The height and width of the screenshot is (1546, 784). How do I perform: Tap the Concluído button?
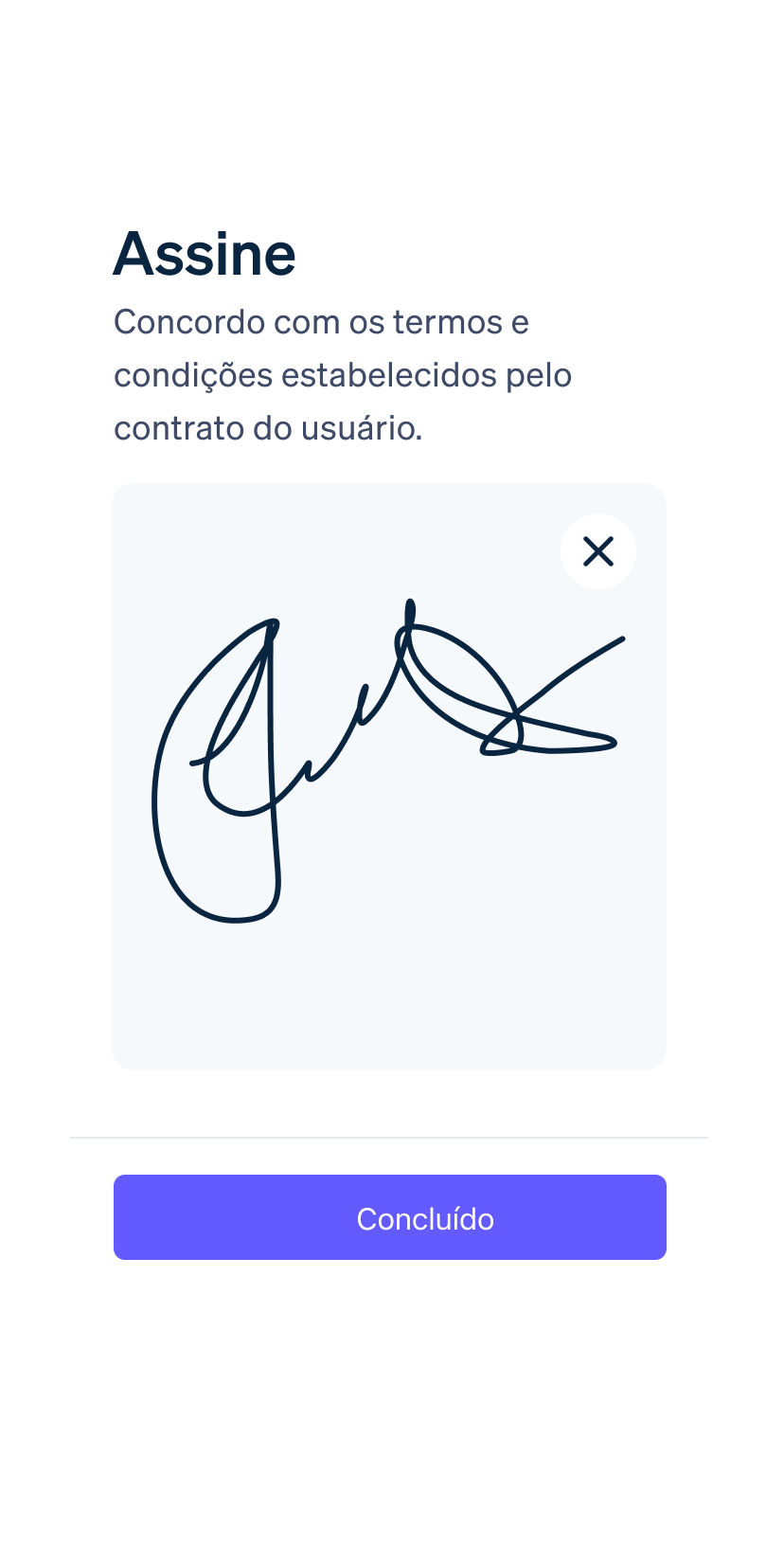coord(390,1217)
